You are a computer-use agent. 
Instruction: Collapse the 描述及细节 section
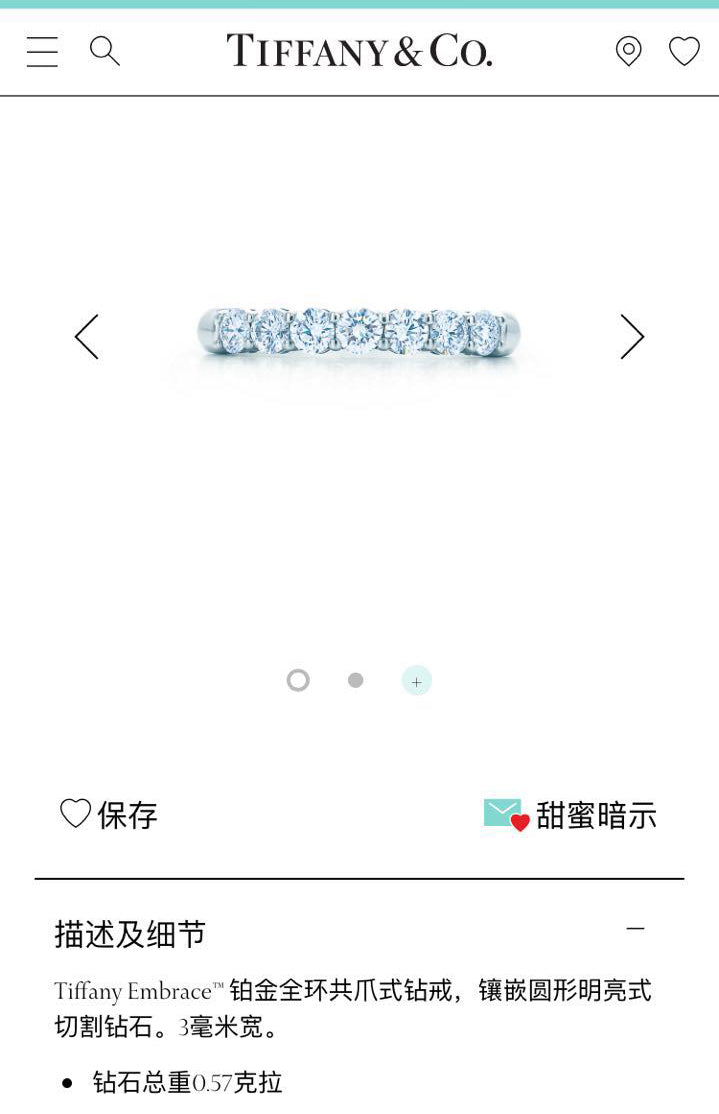635,929
